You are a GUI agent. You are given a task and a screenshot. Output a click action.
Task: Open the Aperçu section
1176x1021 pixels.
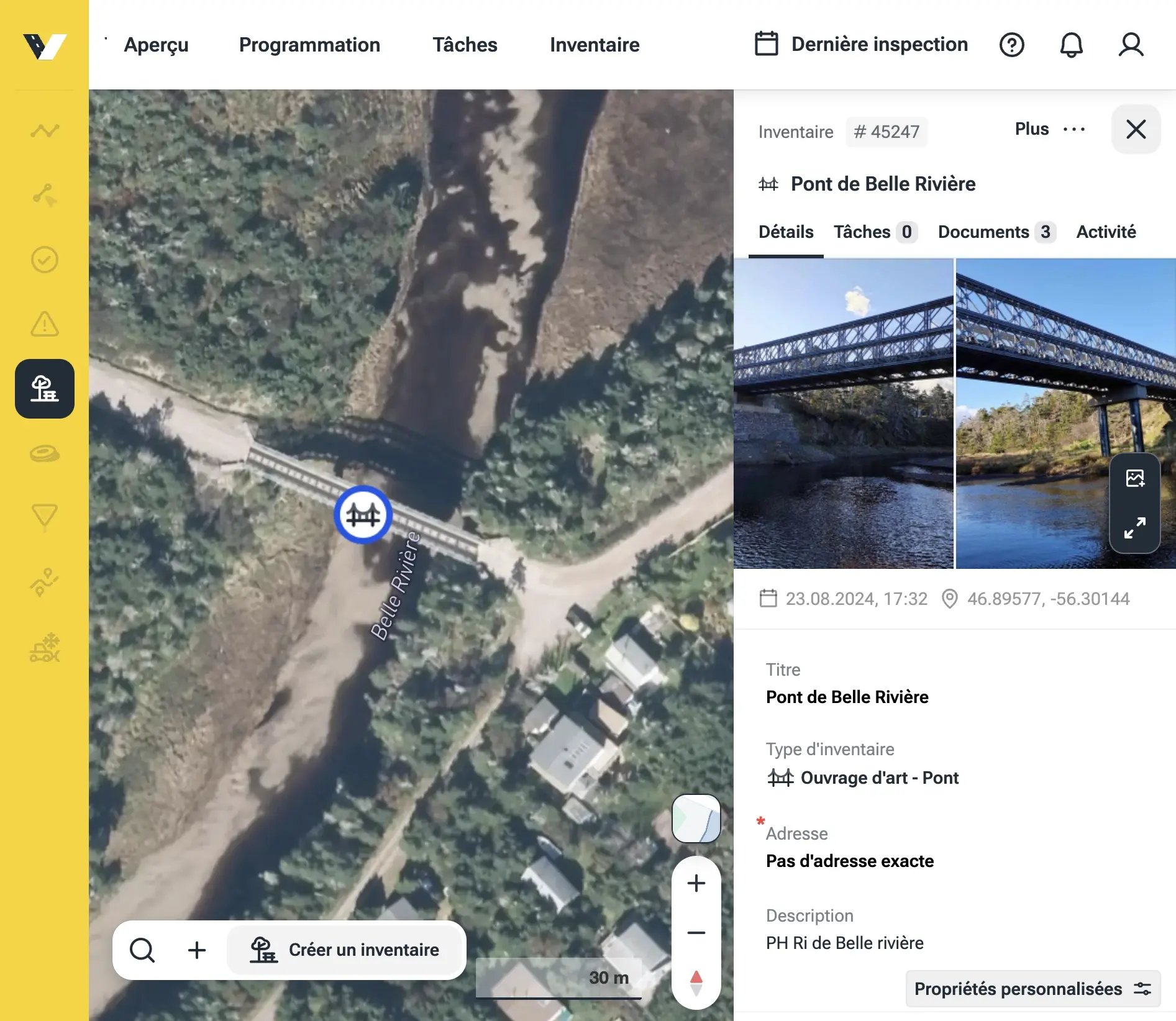pyautogui.click(x=156, y=45)
